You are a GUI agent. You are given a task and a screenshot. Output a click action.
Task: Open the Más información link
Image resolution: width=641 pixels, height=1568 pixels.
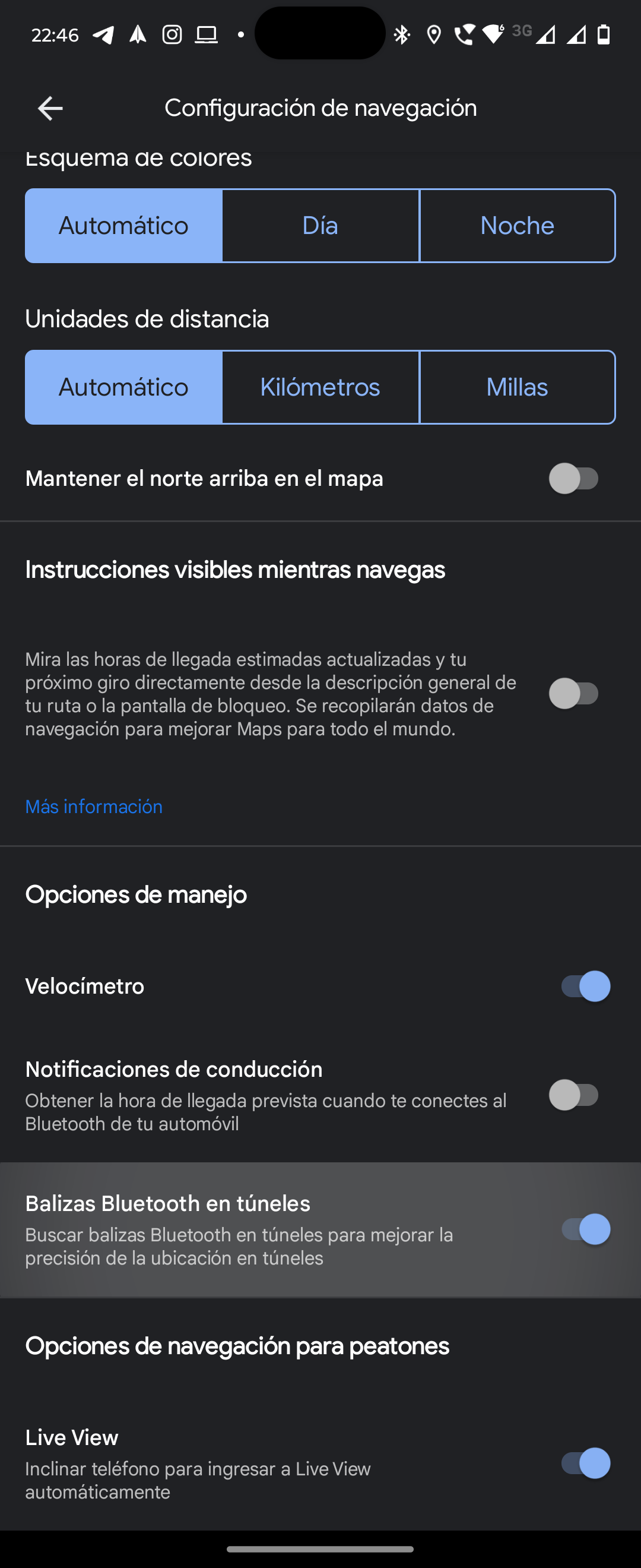(x=94, y=807)
